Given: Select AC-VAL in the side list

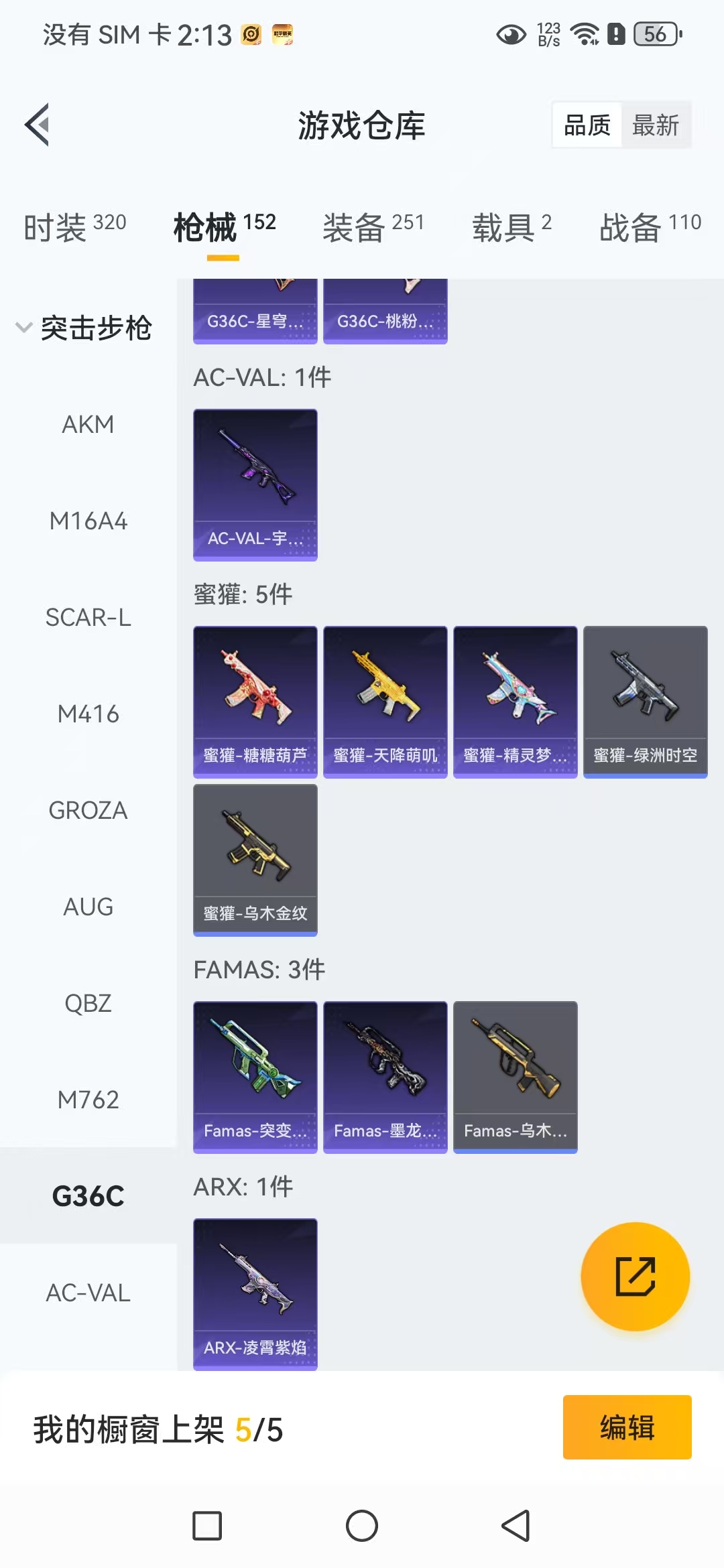Looking at the screenshot, I should click(88, 1293).
